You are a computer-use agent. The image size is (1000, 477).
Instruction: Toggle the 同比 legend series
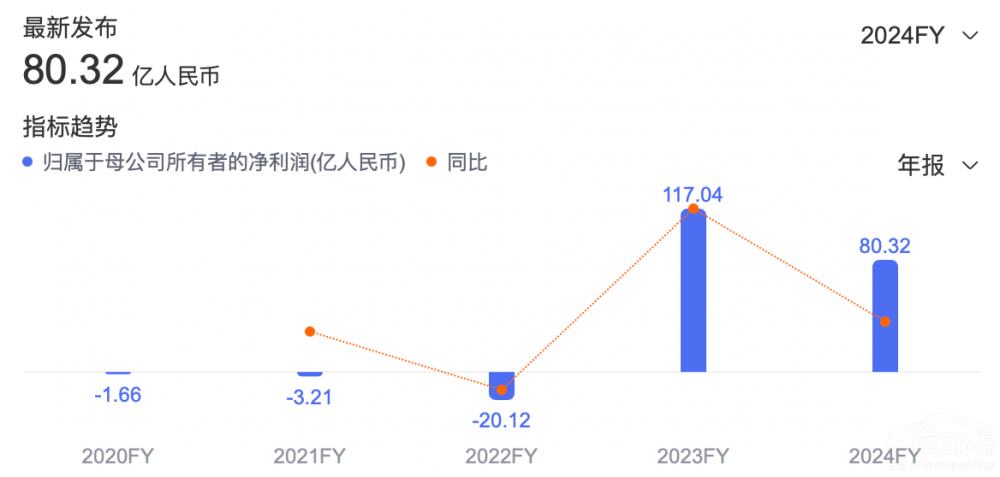coord(458,161)
